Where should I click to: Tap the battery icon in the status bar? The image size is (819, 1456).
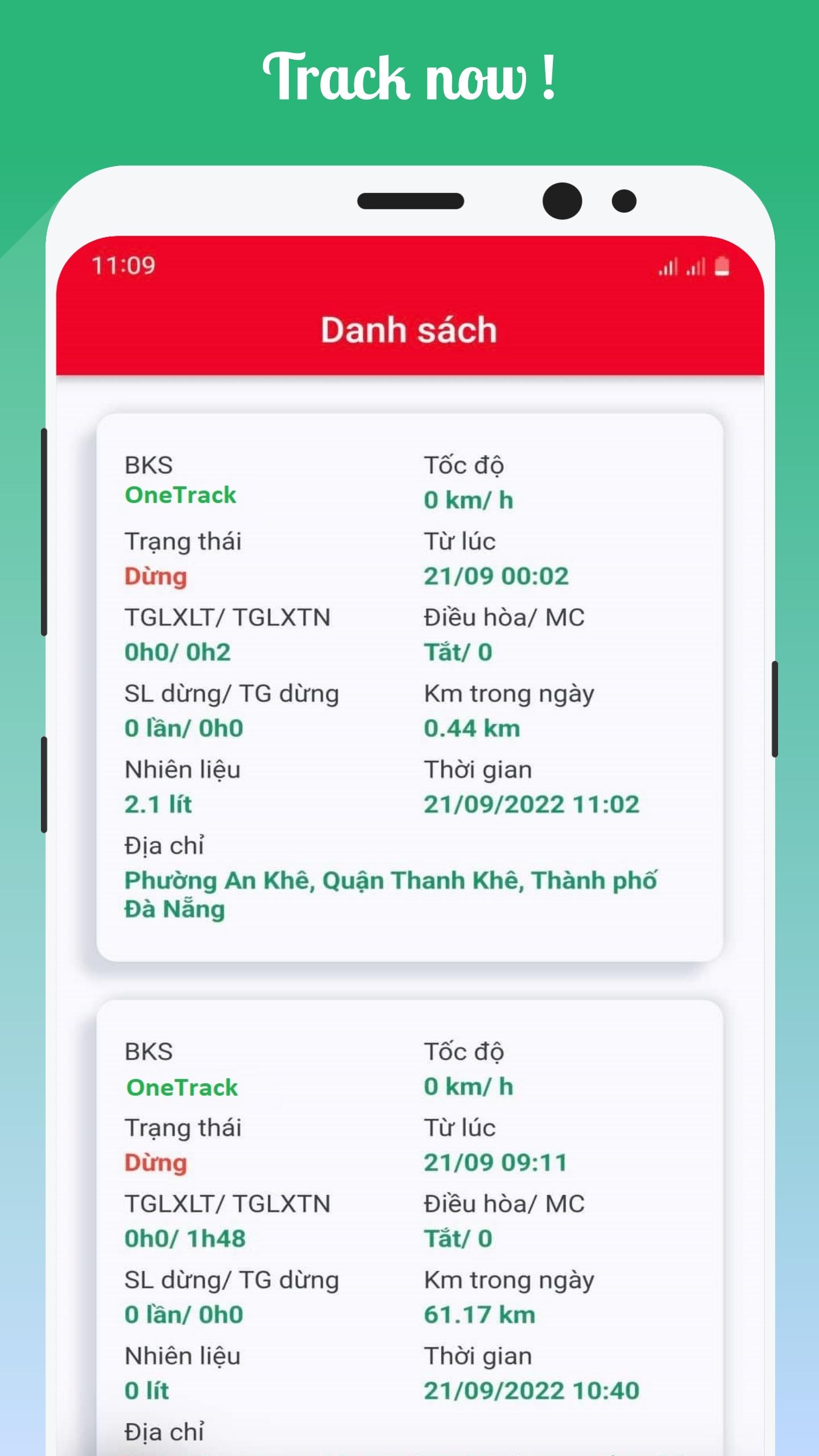point(721,267)
